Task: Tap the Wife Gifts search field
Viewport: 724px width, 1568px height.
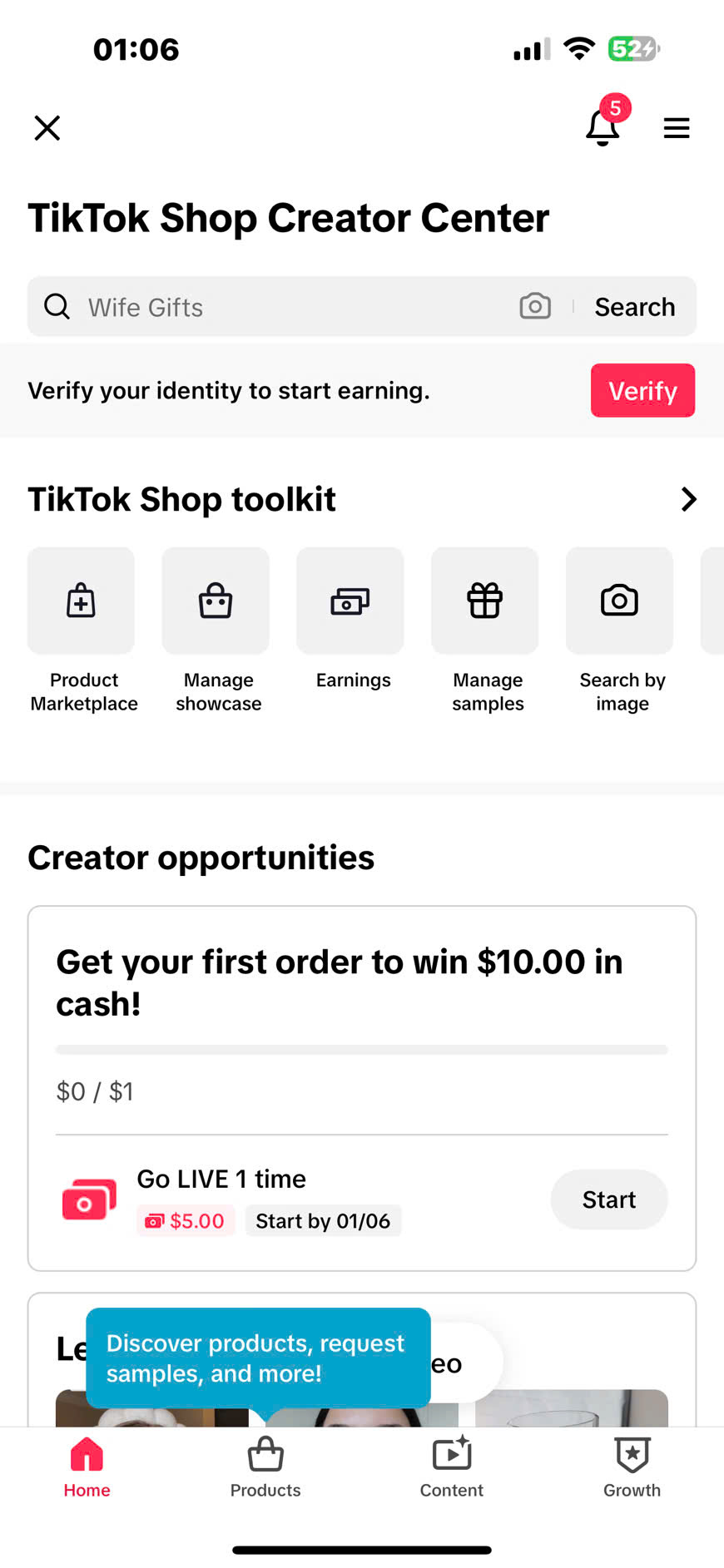Action: tap(283, 307)
